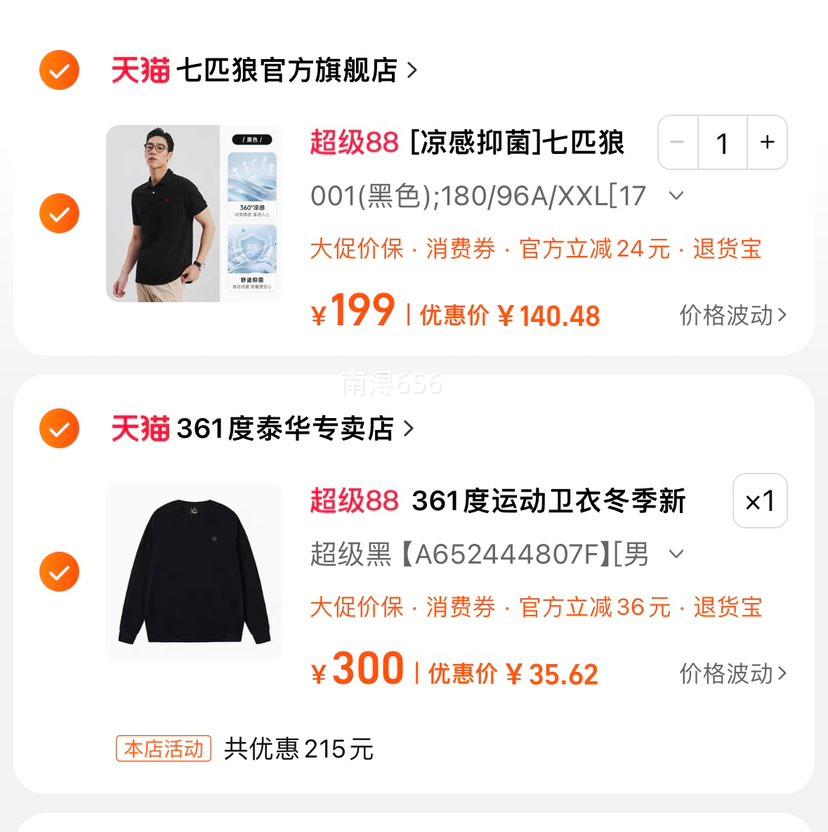Deselect the 361度运动卫衣 item
The image size is (828, 832).
[59, 571]
